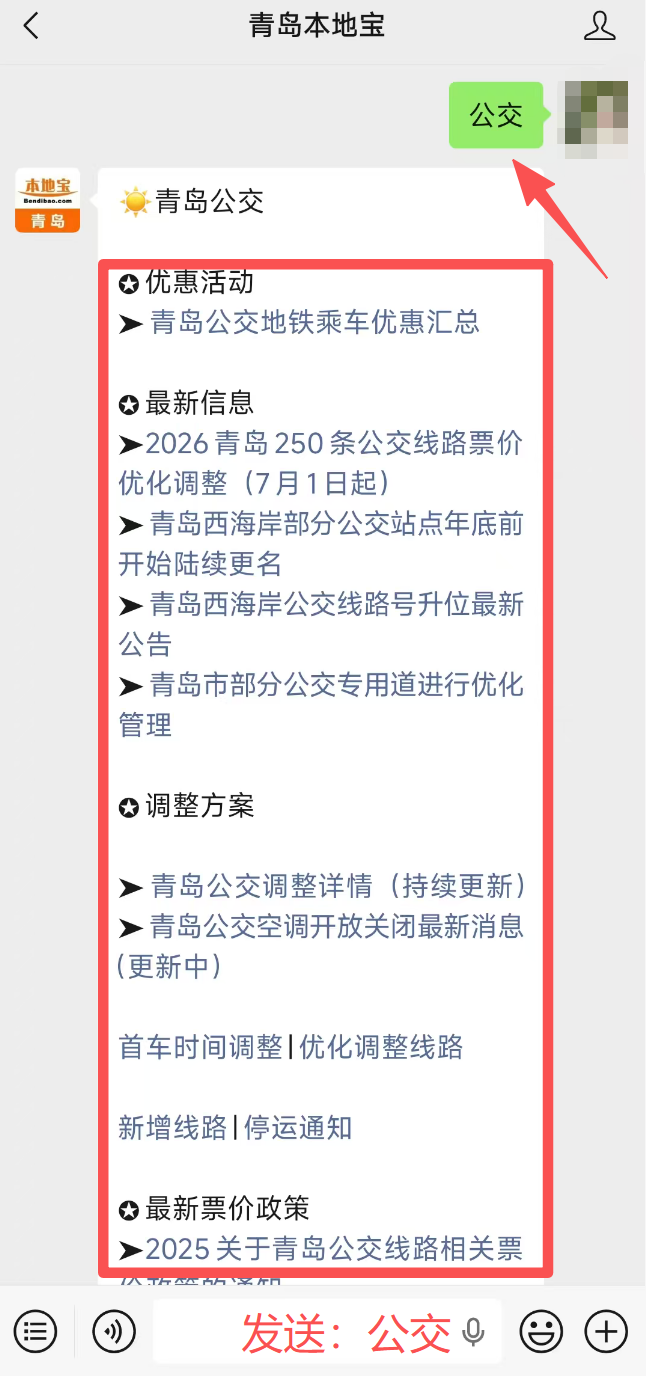Tap the 本地宝 sender avatar

point(47,200)
